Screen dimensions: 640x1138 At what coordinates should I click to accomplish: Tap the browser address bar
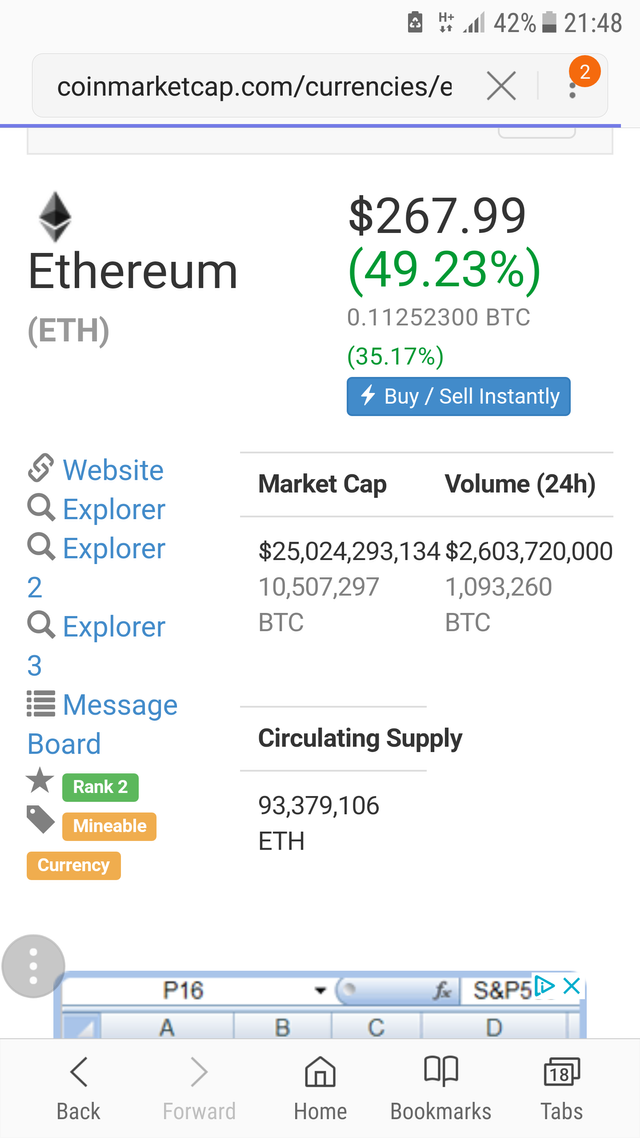coord(255,87)
